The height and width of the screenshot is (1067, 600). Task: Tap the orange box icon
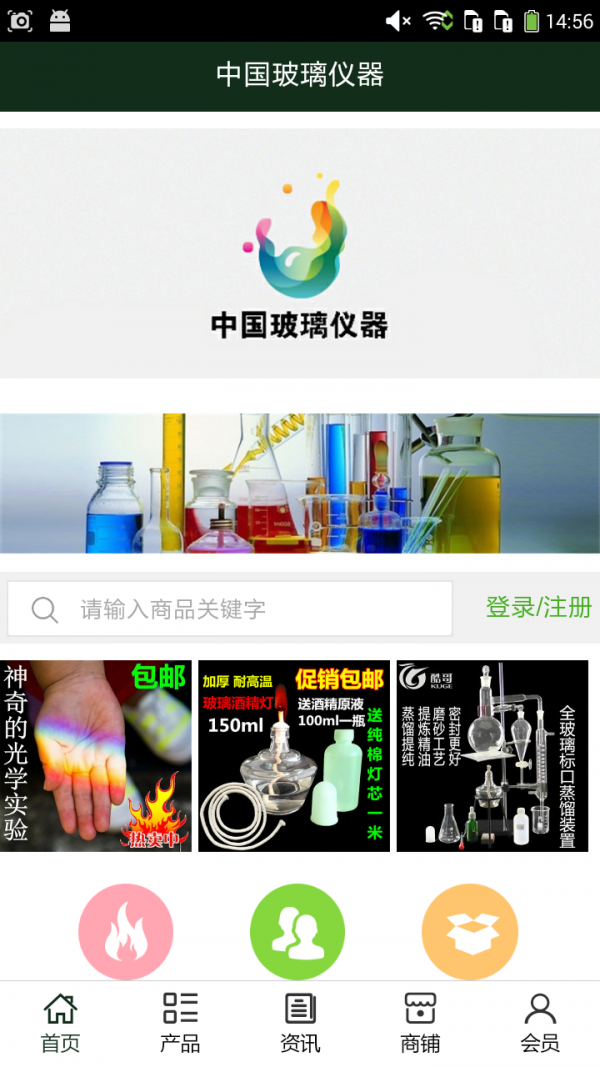(x=470, y=932)
